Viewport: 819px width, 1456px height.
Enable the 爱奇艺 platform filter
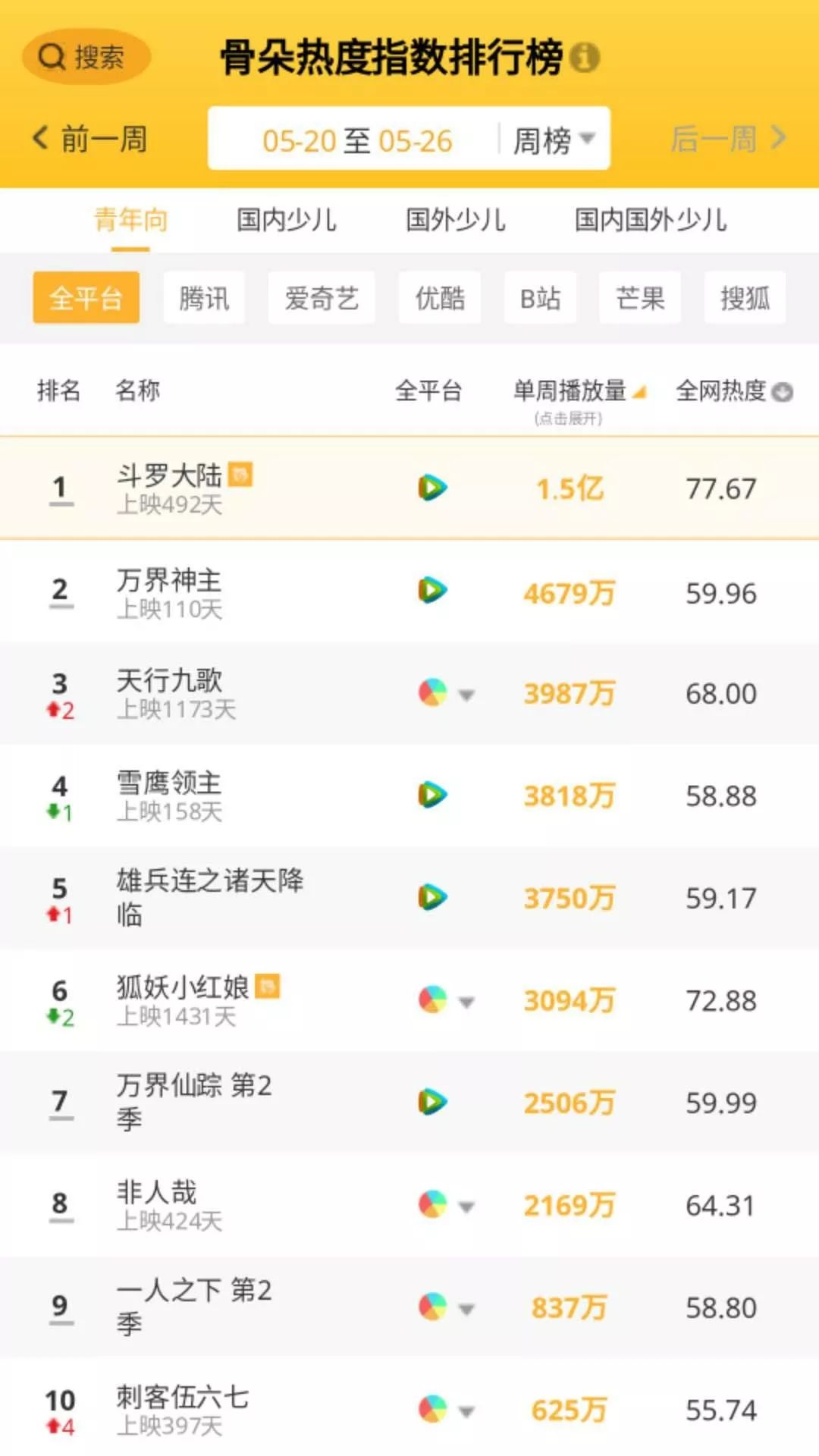click(321, 297)
